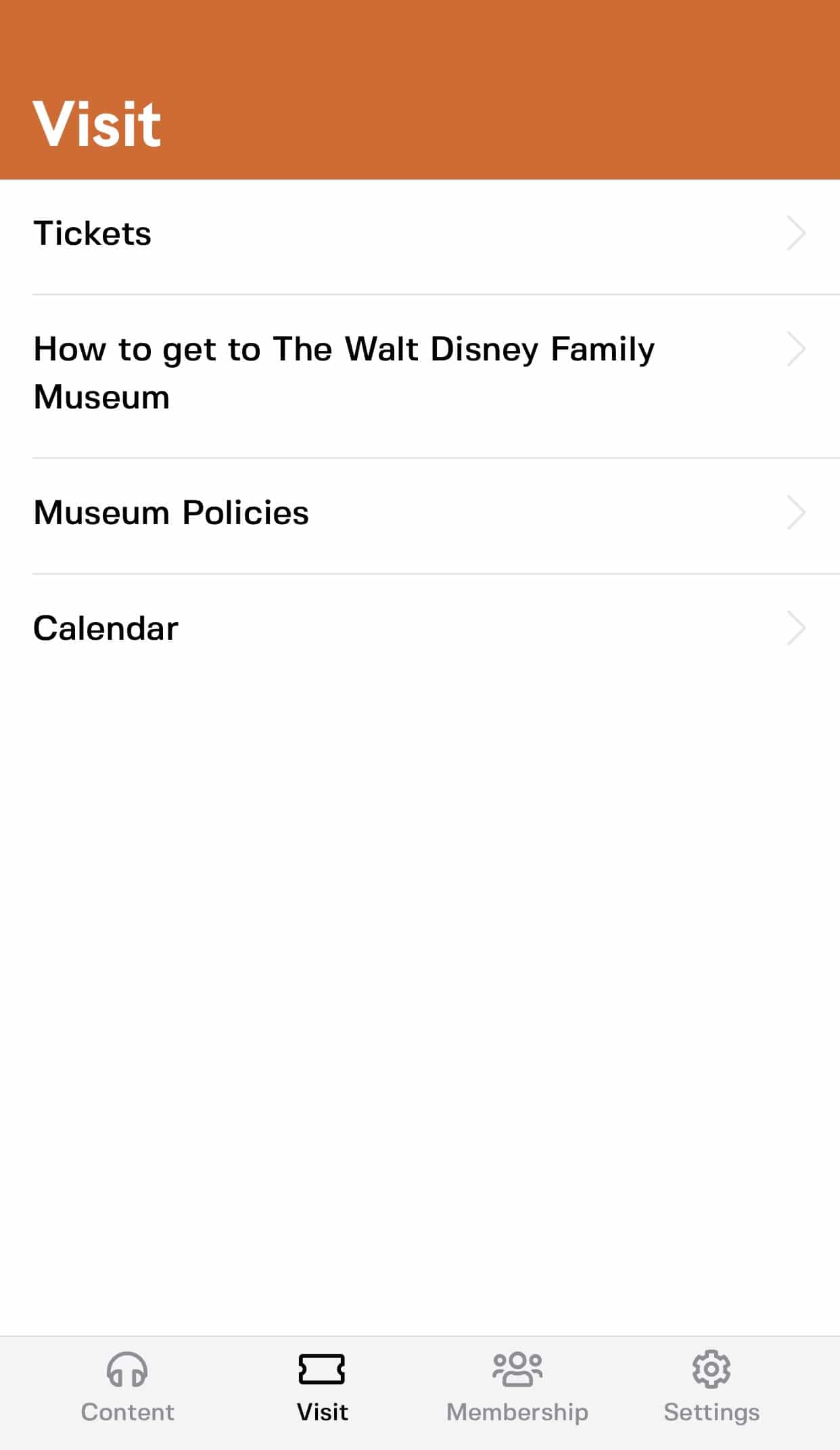The height and width of the screenshot is (1450, 840).
Task: Go to the Membership tab
Action: coord(517,1388)
